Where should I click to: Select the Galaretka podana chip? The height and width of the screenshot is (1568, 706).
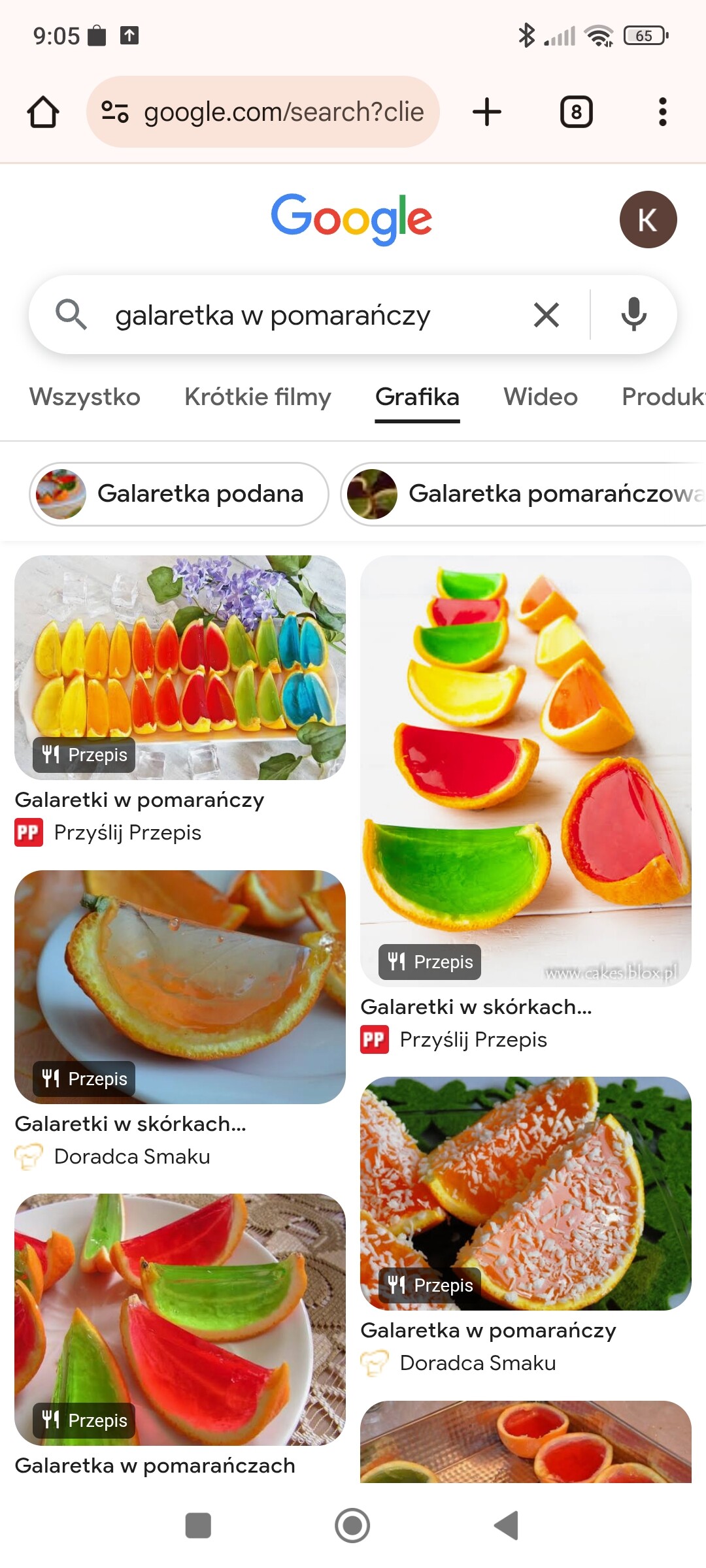(179, 494)
